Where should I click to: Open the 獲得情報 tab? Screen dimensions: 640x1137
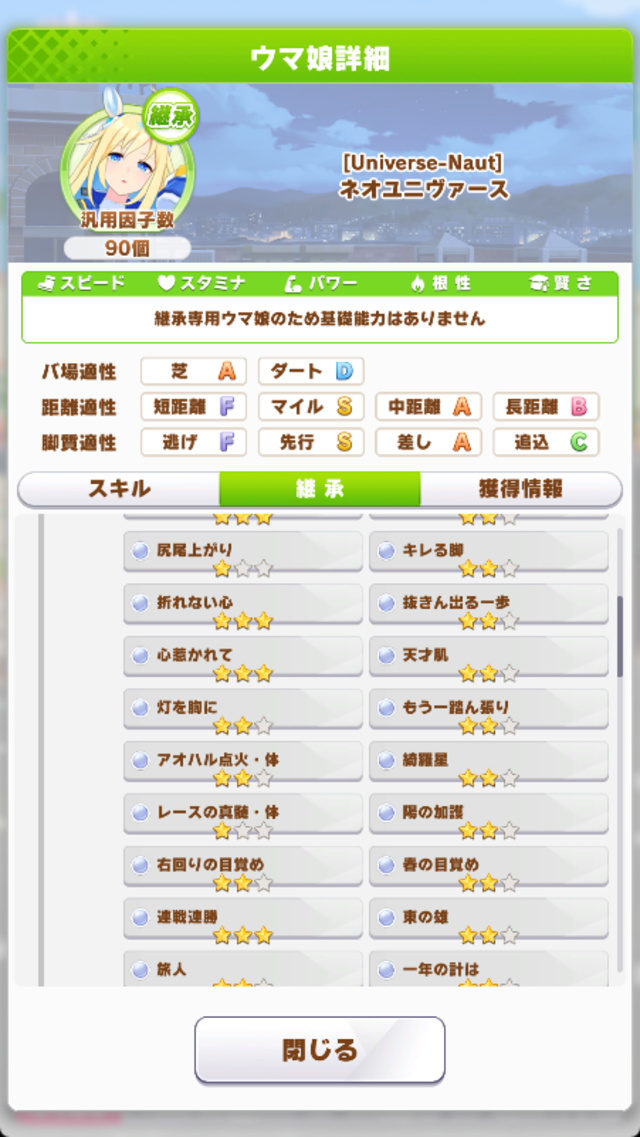pos(520,489)
